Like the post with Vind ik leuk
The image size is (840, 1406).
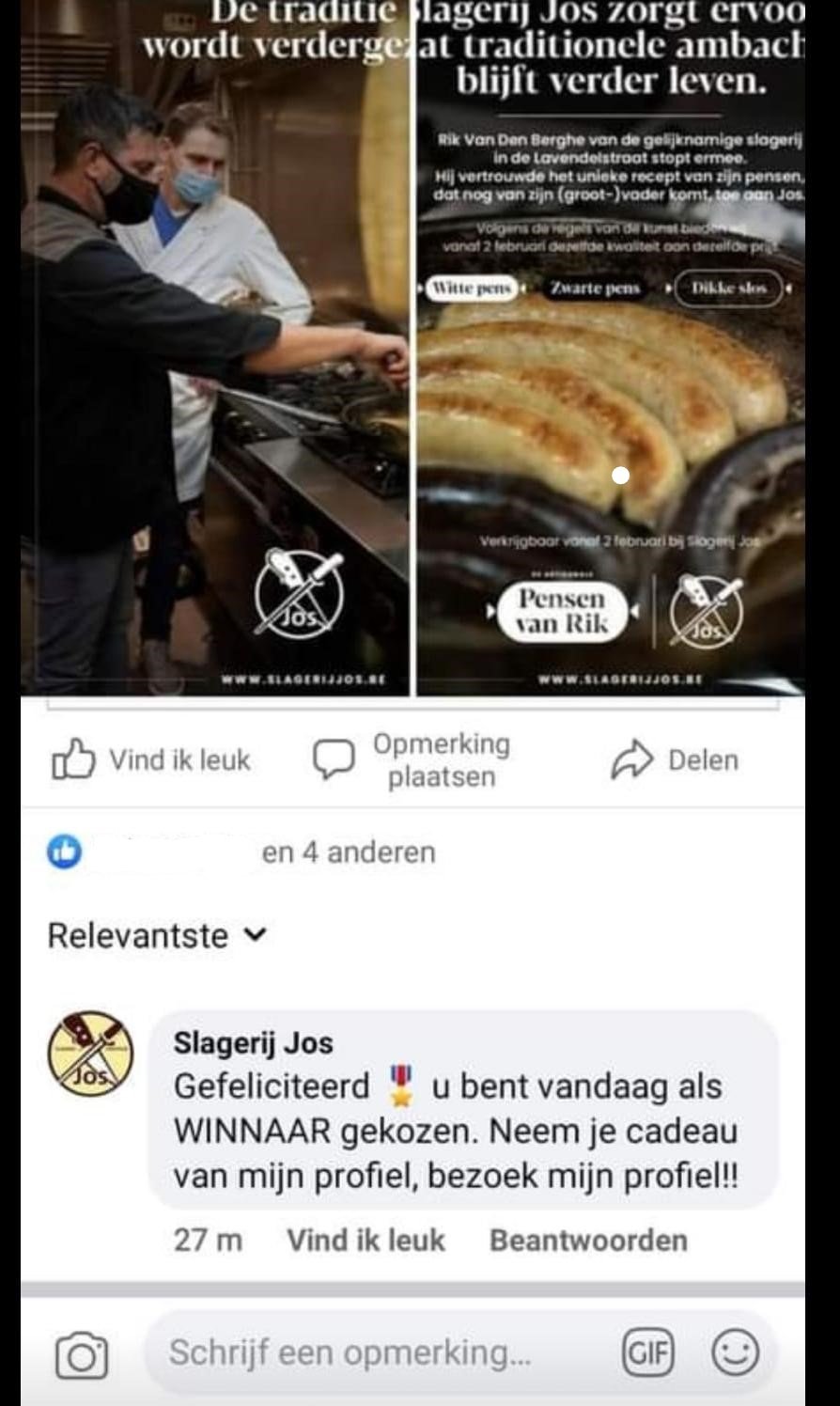(x=151, y=759)
